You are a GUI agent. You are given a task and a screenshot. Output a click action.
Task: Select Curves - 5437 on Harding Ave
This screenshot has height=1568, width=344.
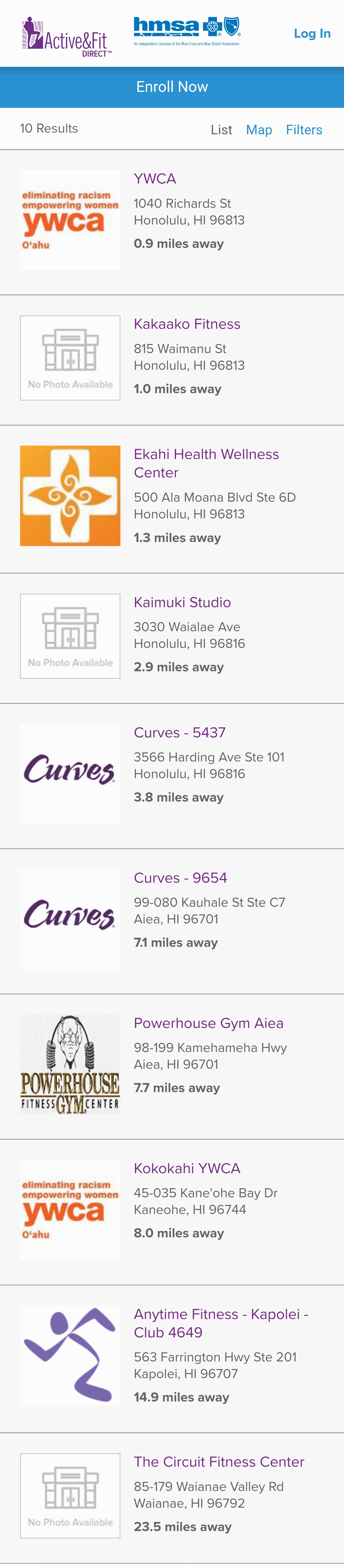[x=179, y=733]
